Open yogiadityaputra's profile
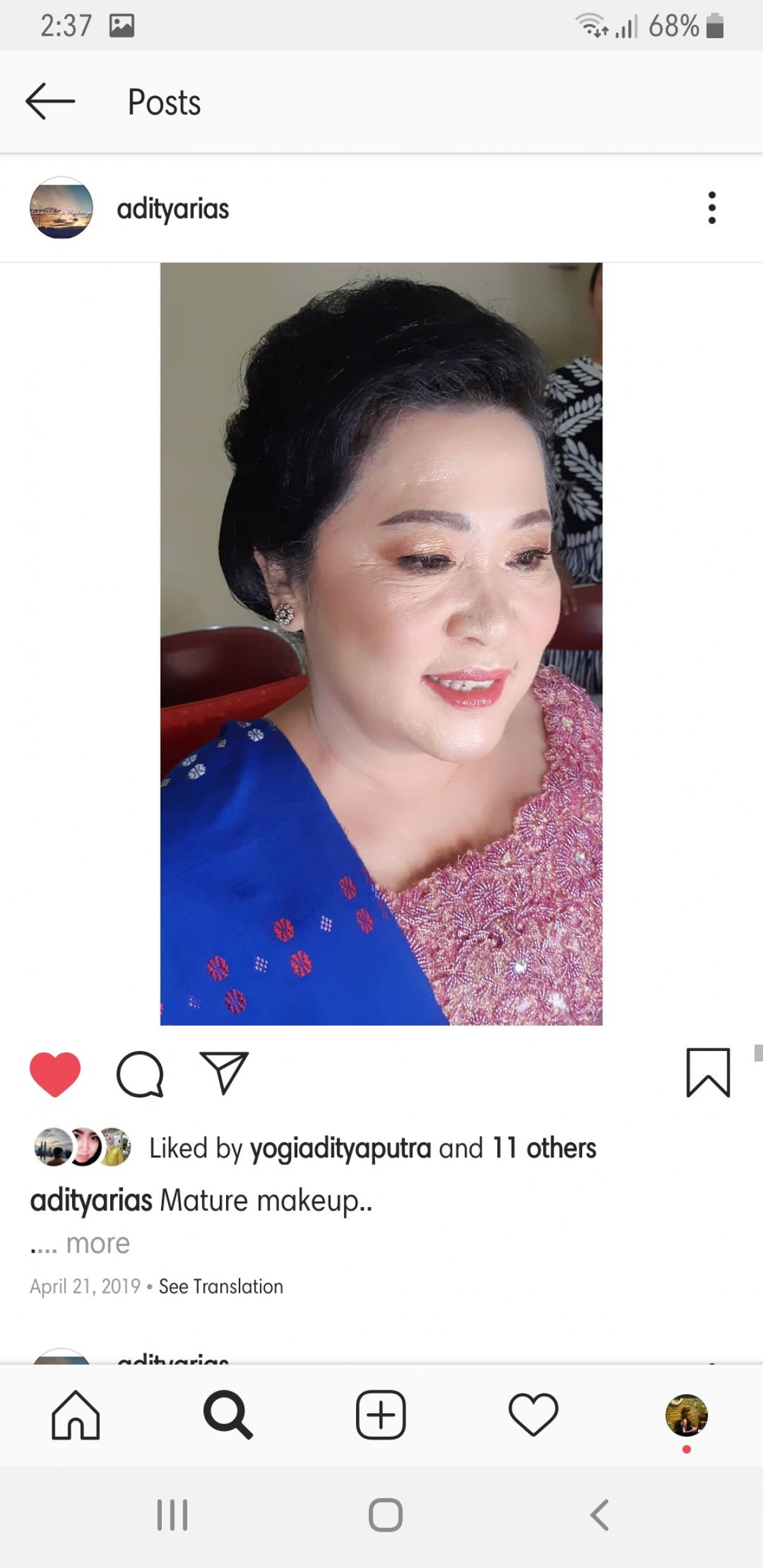The image size is (763, 1568). point(340,1148)
